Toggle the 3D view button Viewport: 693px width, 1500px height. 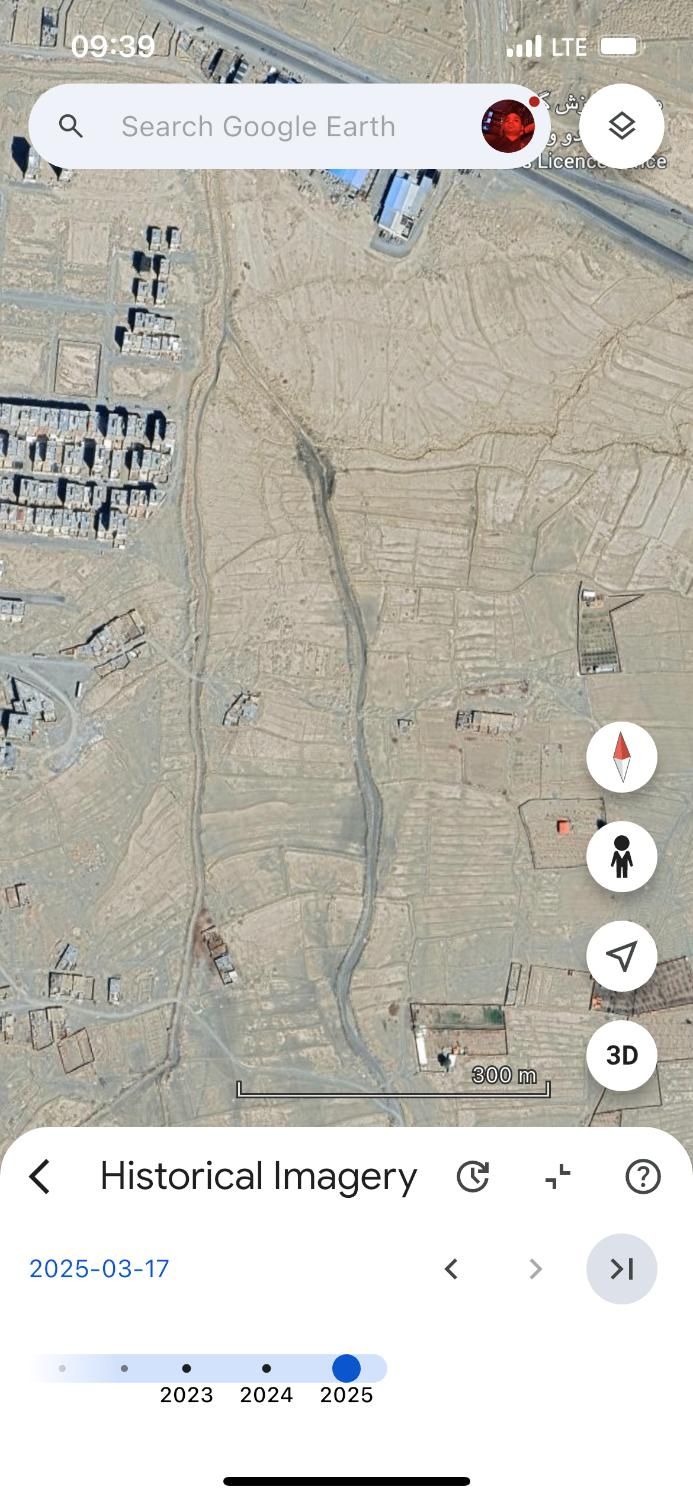point(622,1055)
